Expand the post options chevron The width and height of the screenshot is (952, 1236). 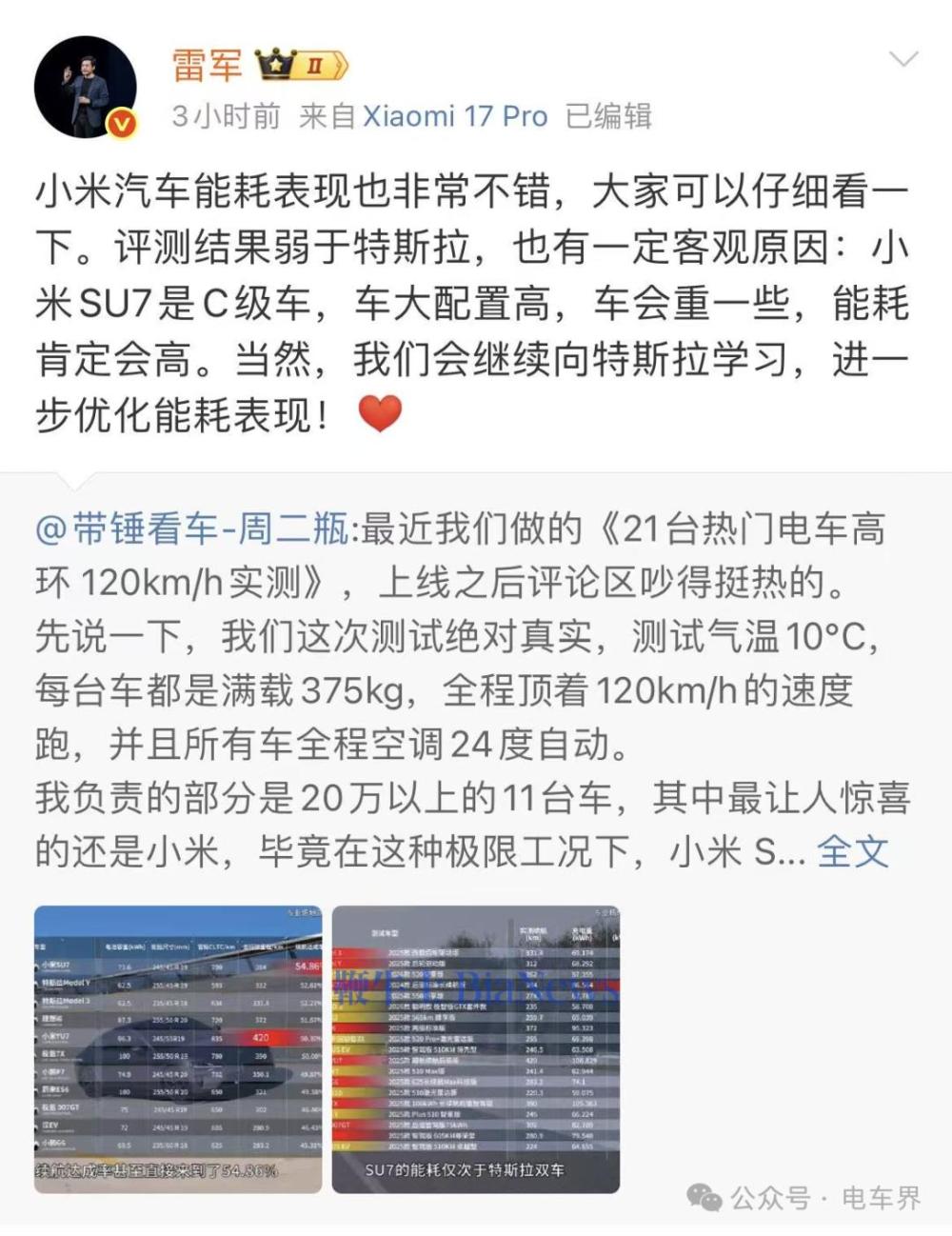pyautogui.click(x=902, y=60)
